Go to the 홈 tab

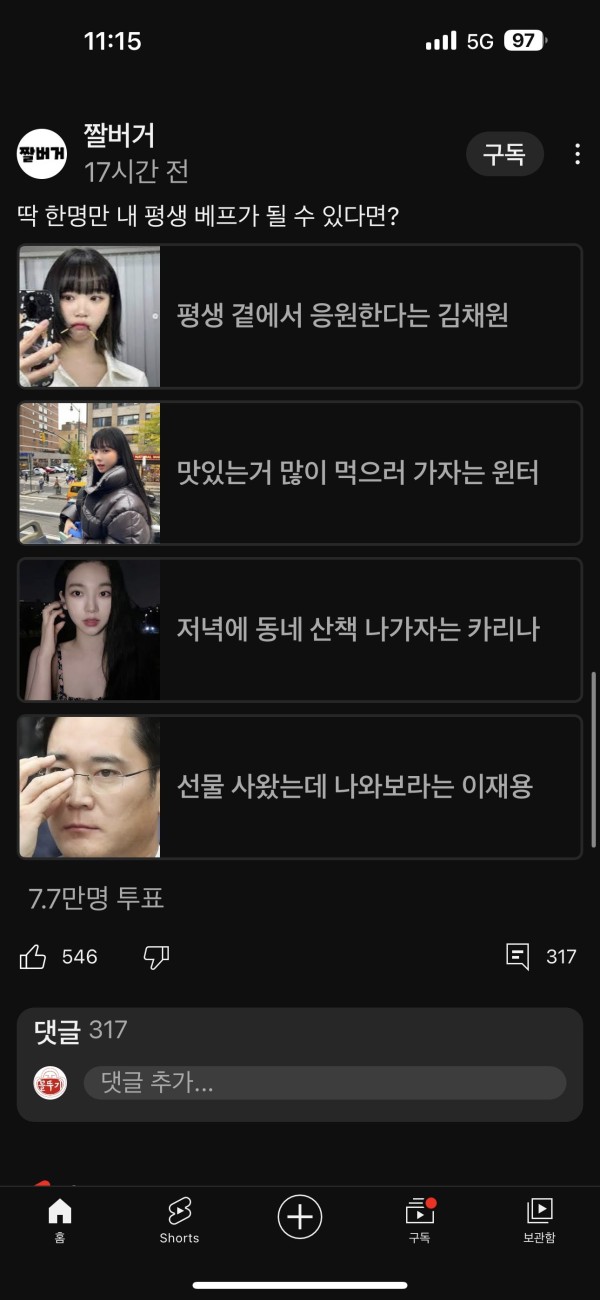click(x=60, y=1220)
